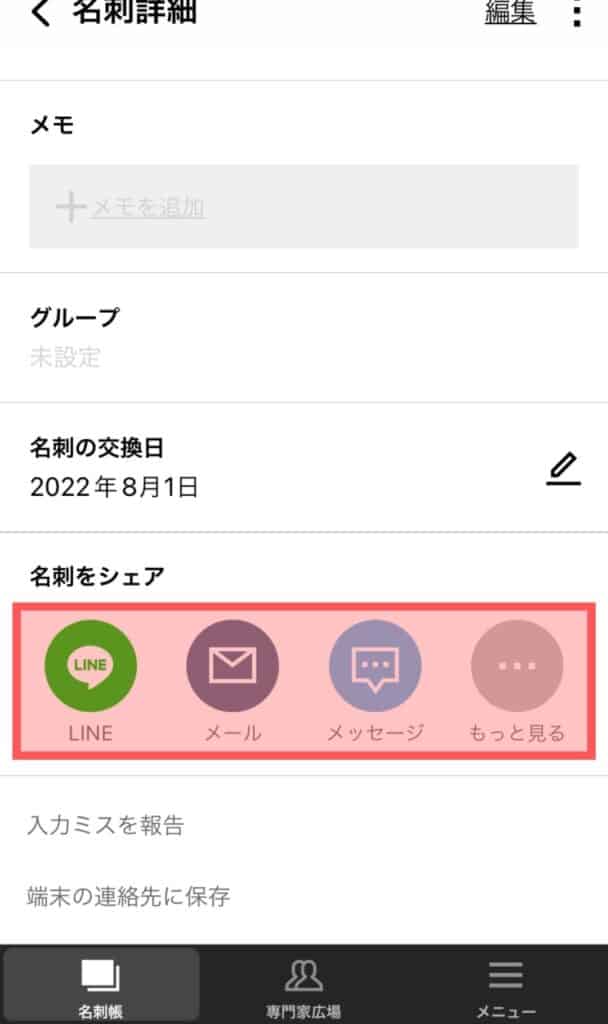Open the overflow menu
608x1024 pixels.
coord(577,13)
